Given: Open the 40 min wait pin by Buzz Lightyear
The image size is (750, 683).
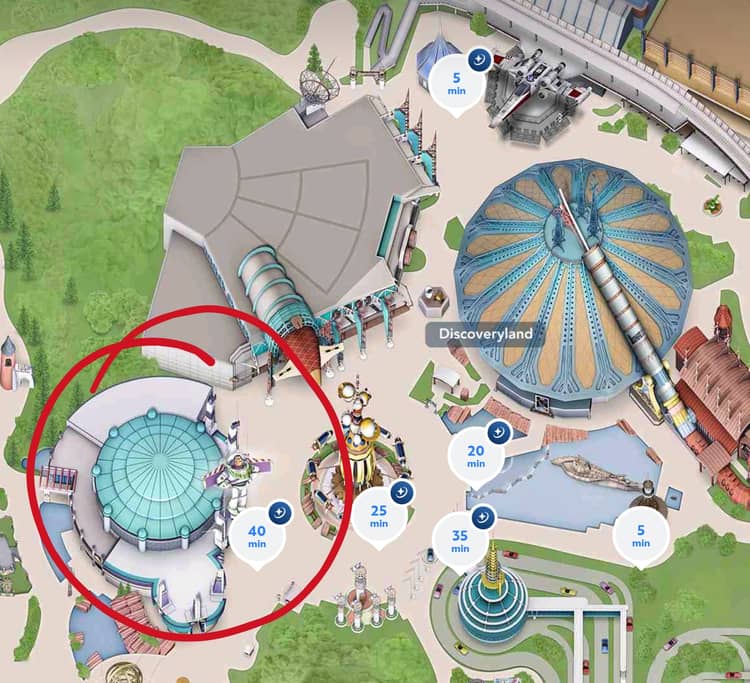Looking at the screenshot, I should pos(258,531).
